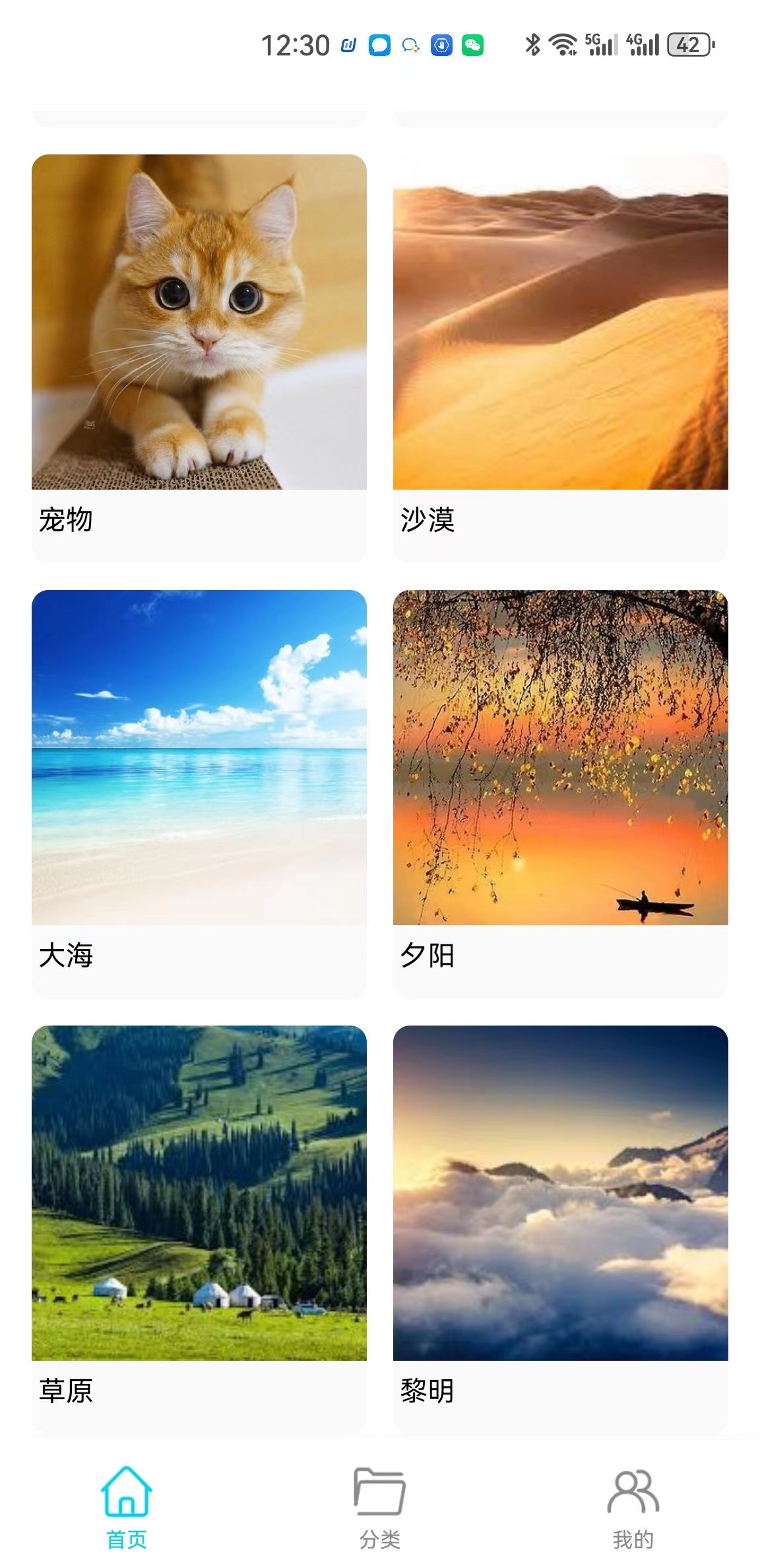Switch to the 分类 tab
760x1568 pixels.
pos(379,1511)
